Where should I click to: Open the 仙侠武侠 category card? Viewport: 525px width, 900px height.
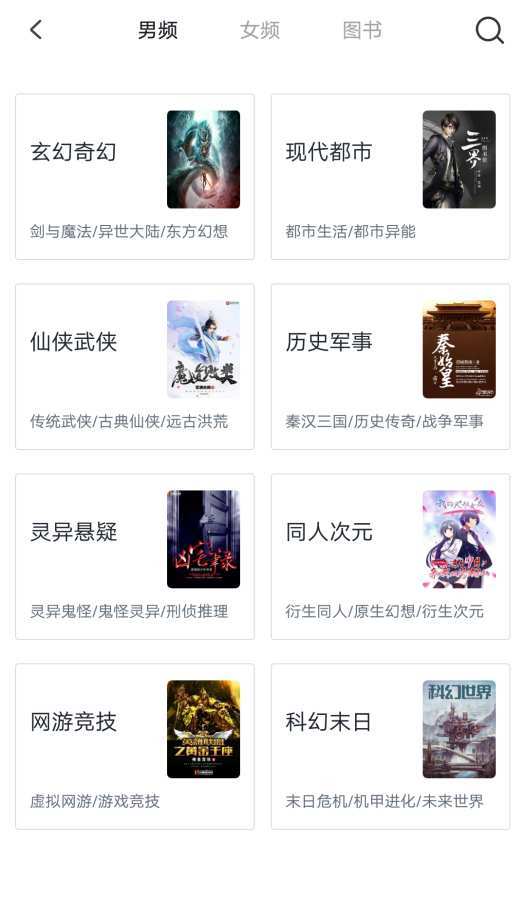pos(135,367)
